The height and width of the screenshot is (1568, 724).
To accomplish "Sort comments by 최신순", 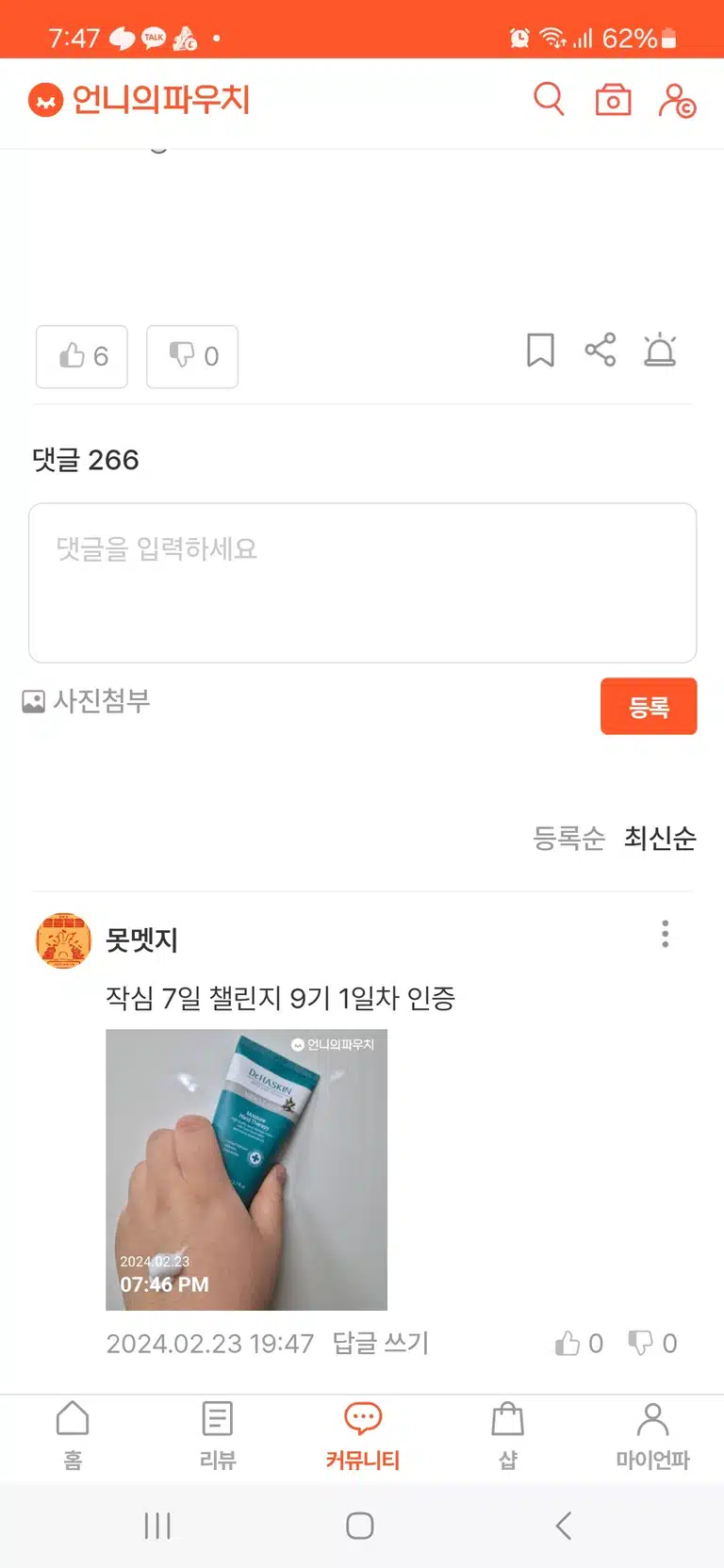I will pos(660,838).
